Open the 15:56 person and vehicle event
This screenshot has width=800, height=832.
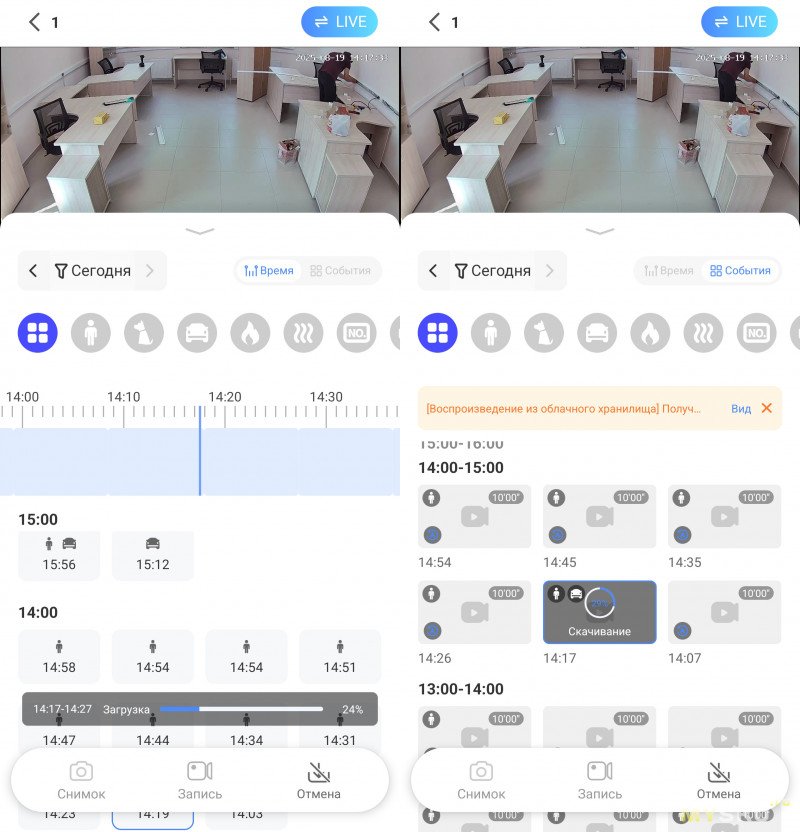point(59,555)
